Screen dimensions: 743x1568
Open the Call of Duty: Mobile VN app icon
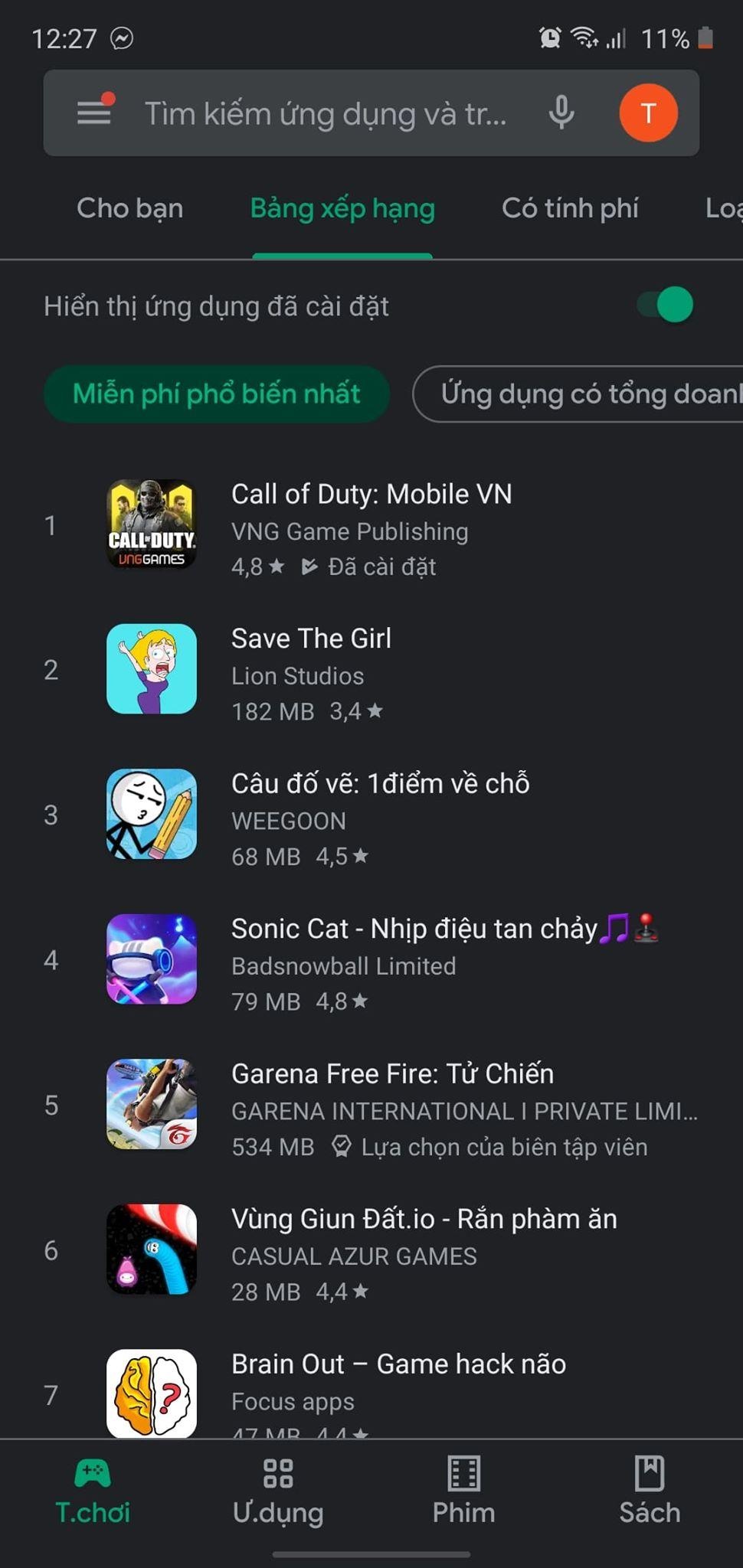pyautogui.click(x=151, y=524)
